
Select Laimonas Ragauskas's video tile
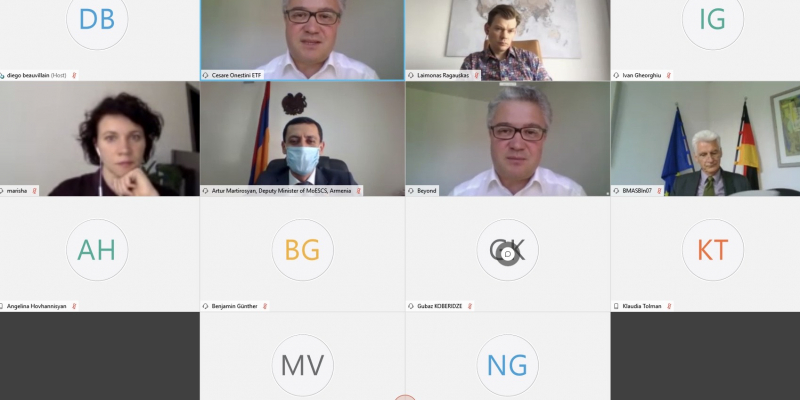[x=507, y=38]
